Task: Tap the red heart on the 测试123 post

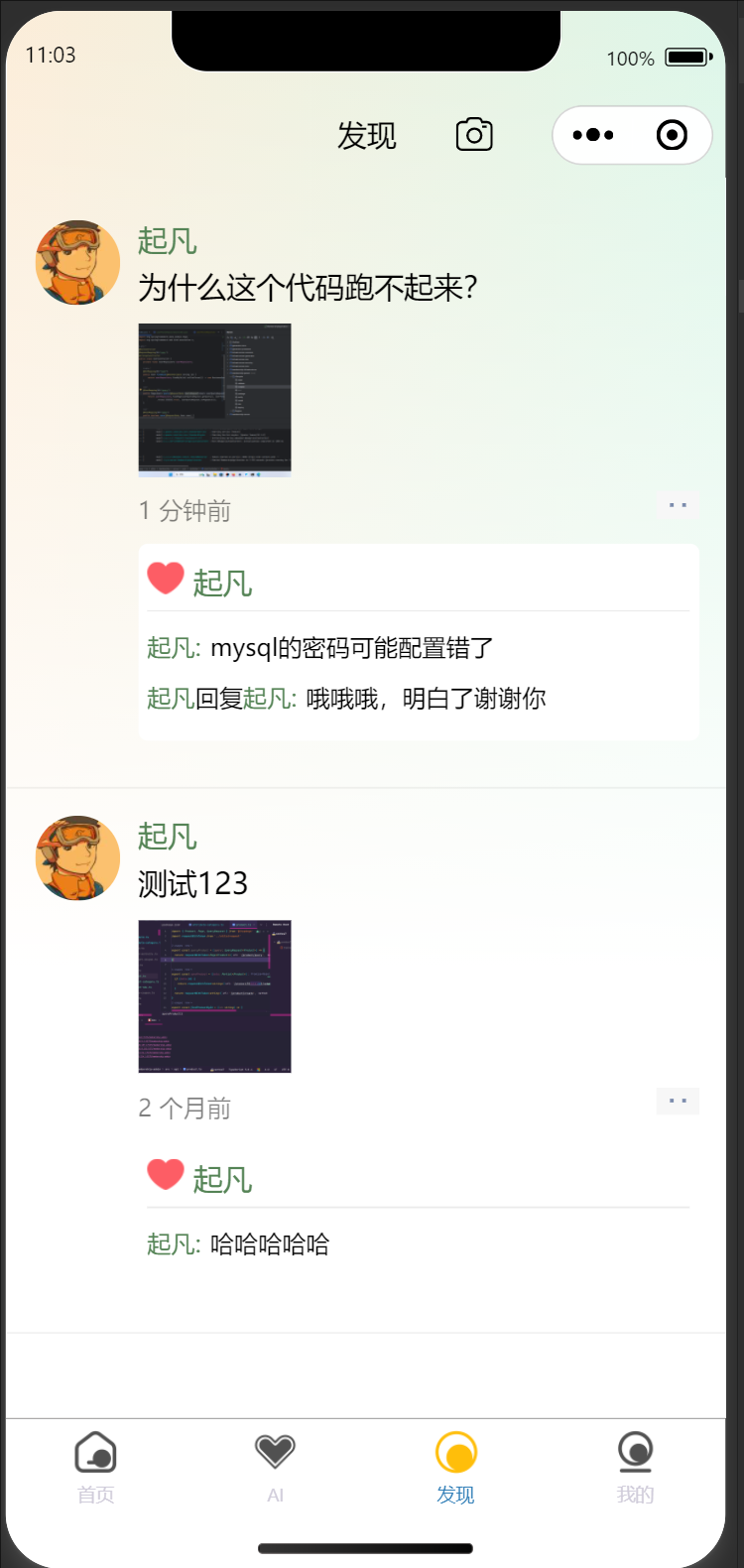Action: [x=166, y=1174]
